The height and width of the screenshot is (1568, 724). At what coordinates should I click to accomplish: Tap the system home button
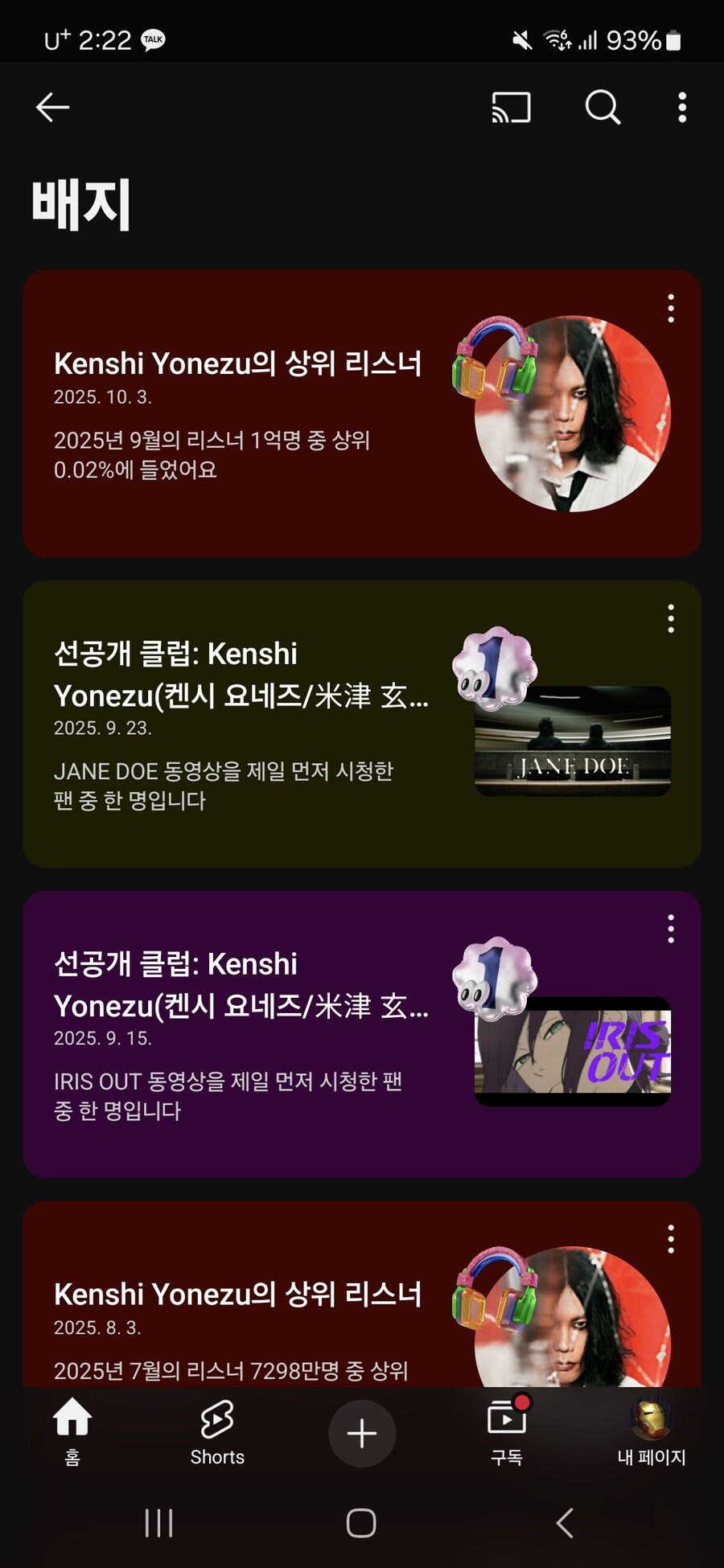coord(361,1523)
